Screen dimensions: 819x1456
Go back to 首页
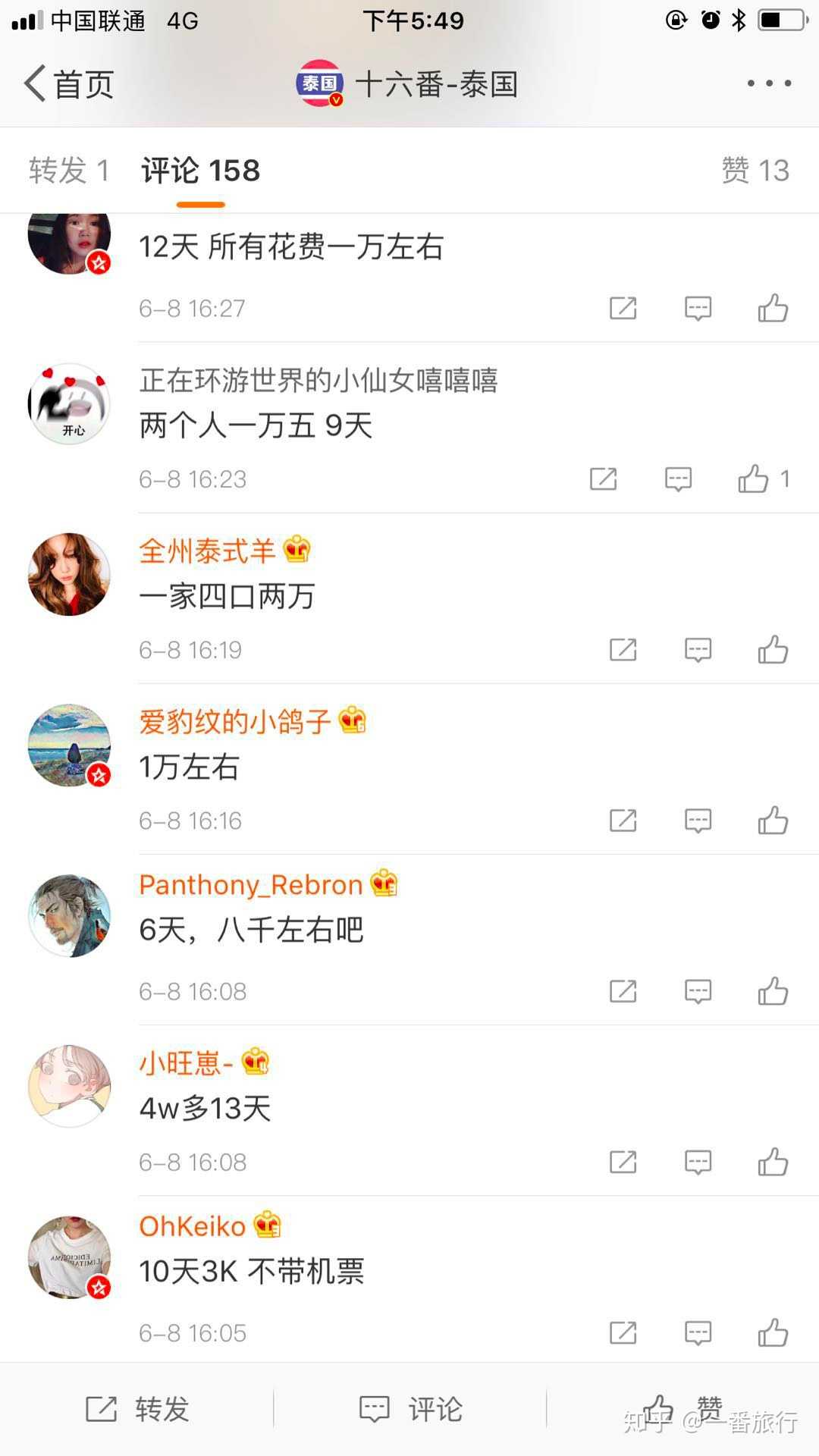click(68, 84)
